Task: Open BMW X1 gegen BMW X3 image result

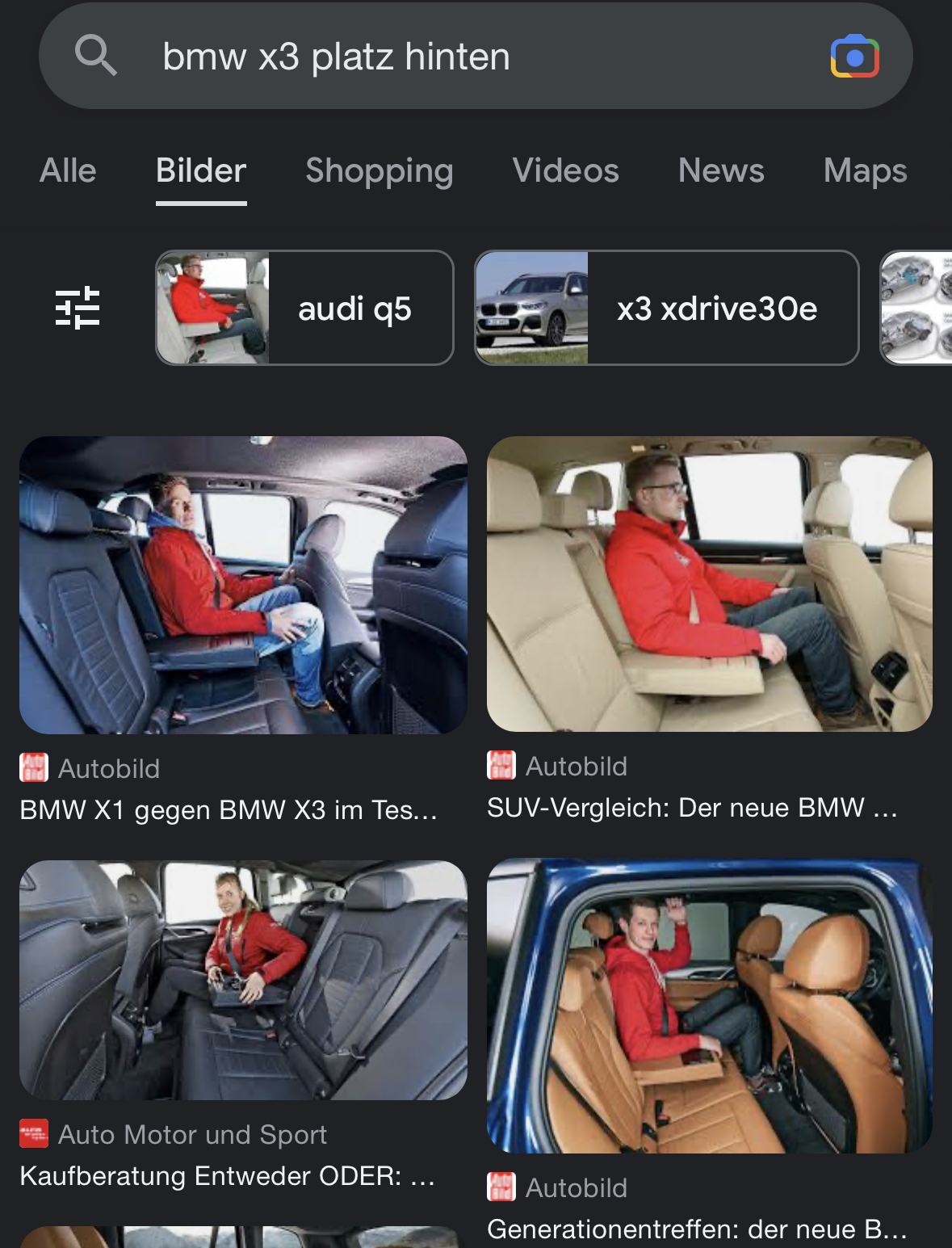Action: click(243, 585)
